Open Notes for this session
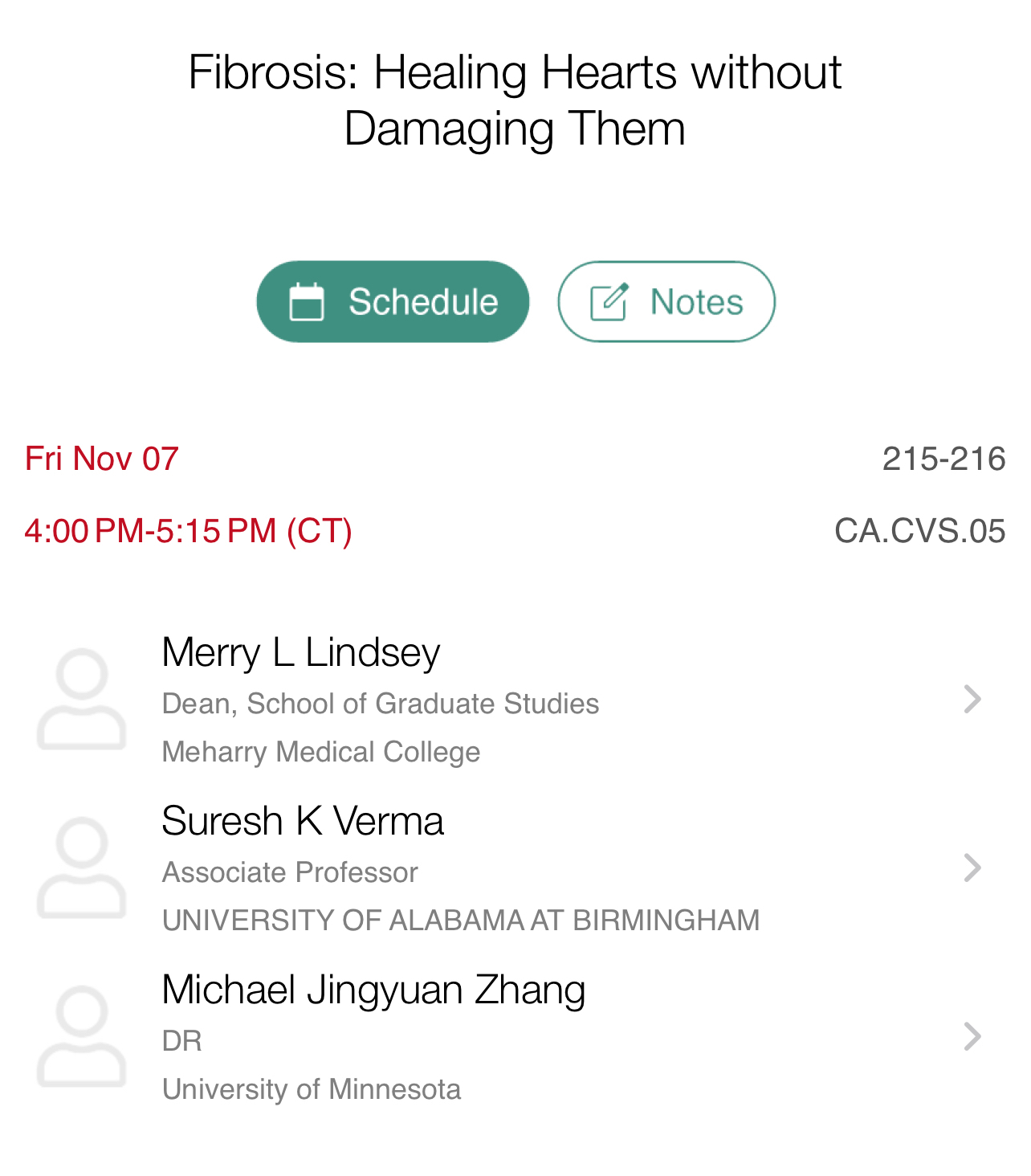This screenshot has width=1031, height=1176. click(x=666, y=302)
